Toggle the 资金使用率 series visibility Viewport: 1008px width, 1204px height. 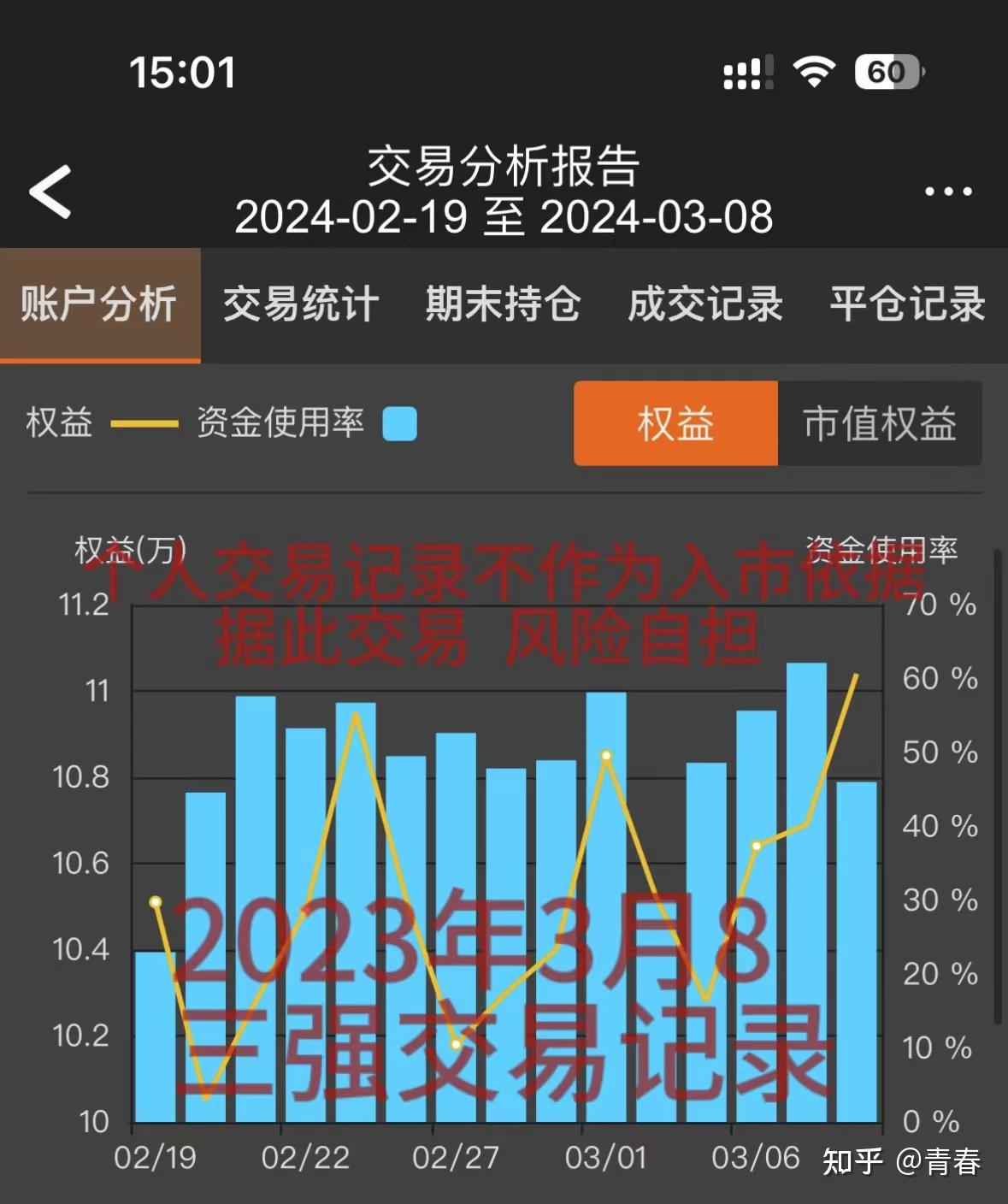pos(398,423)
